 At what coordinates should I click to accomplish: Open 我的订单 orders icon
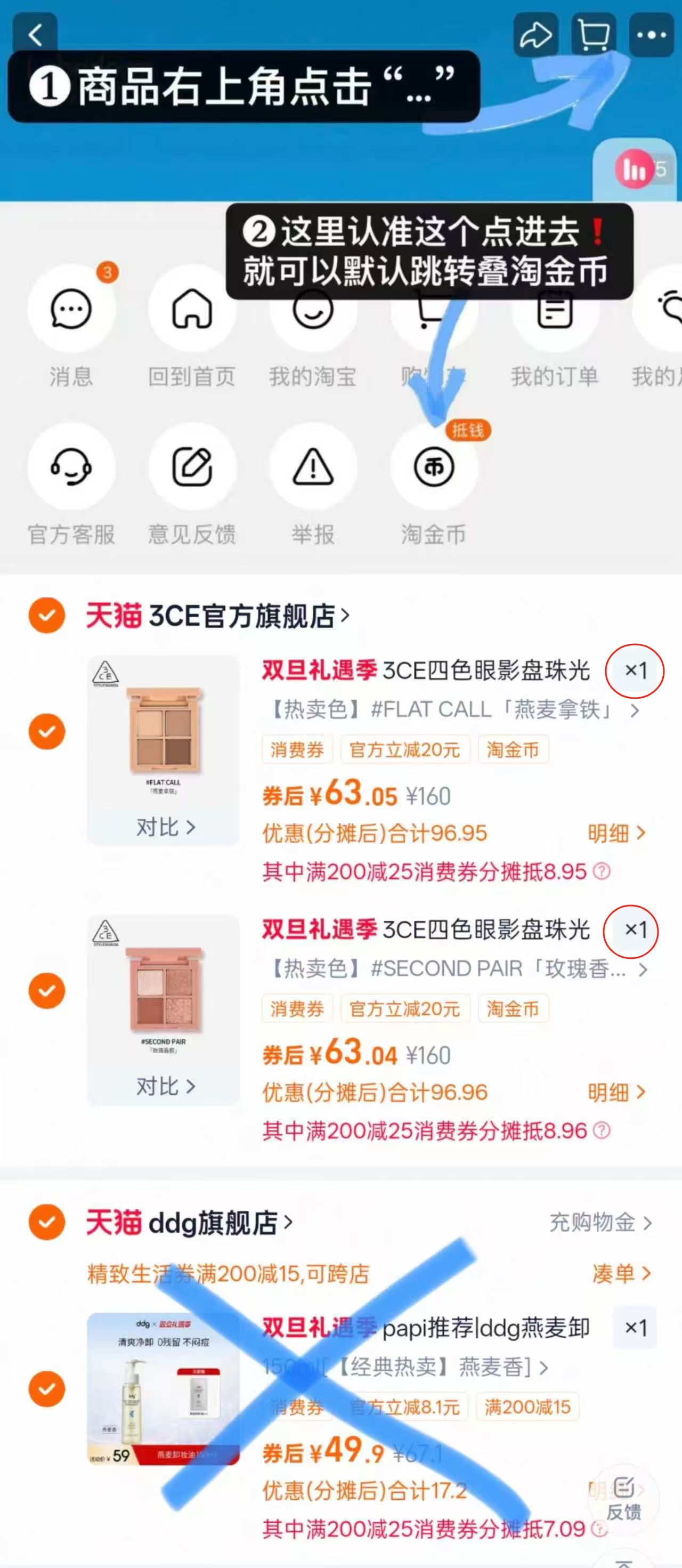(554, 310)
